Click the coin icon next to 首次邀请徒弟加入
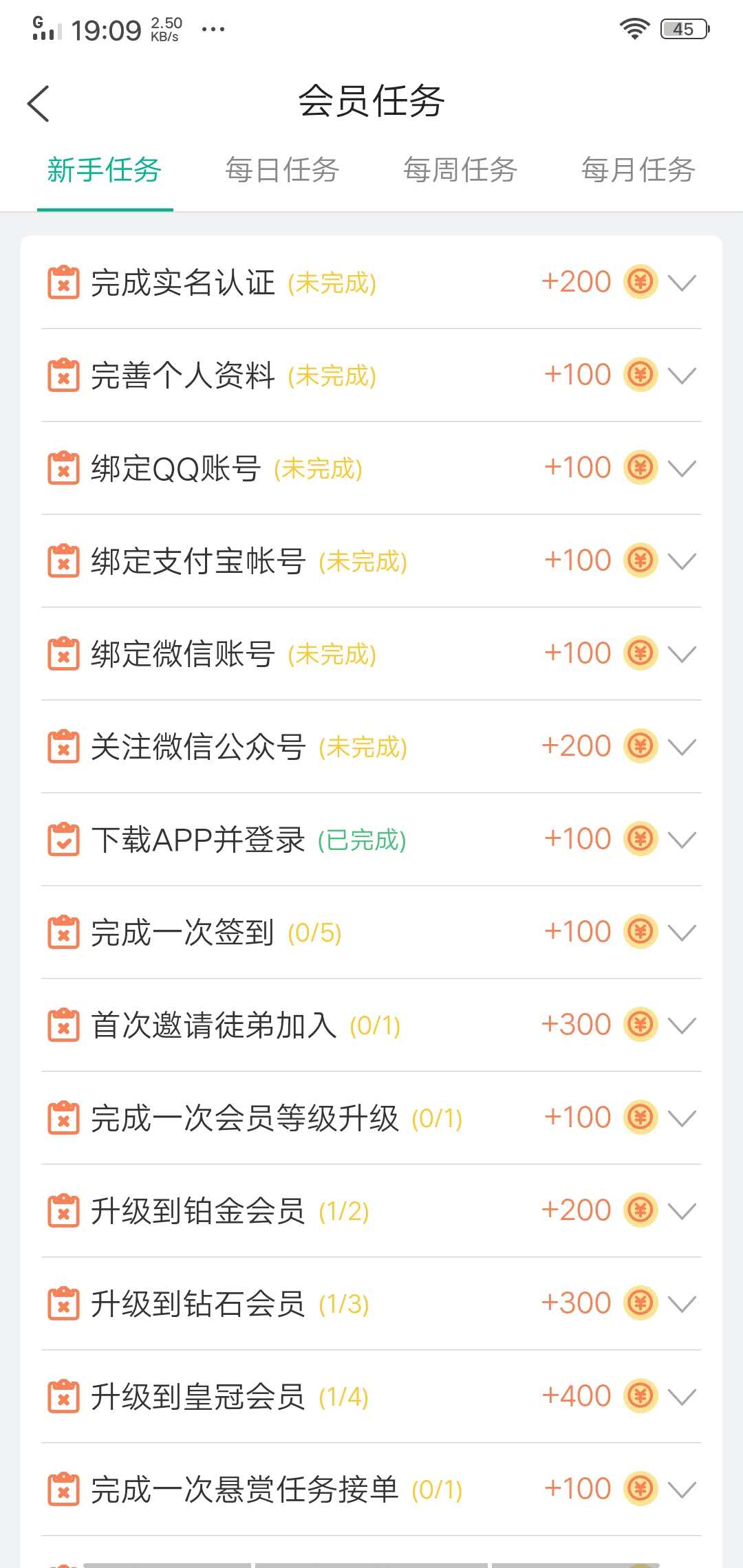The image size is (743, 1568). 640,1023
